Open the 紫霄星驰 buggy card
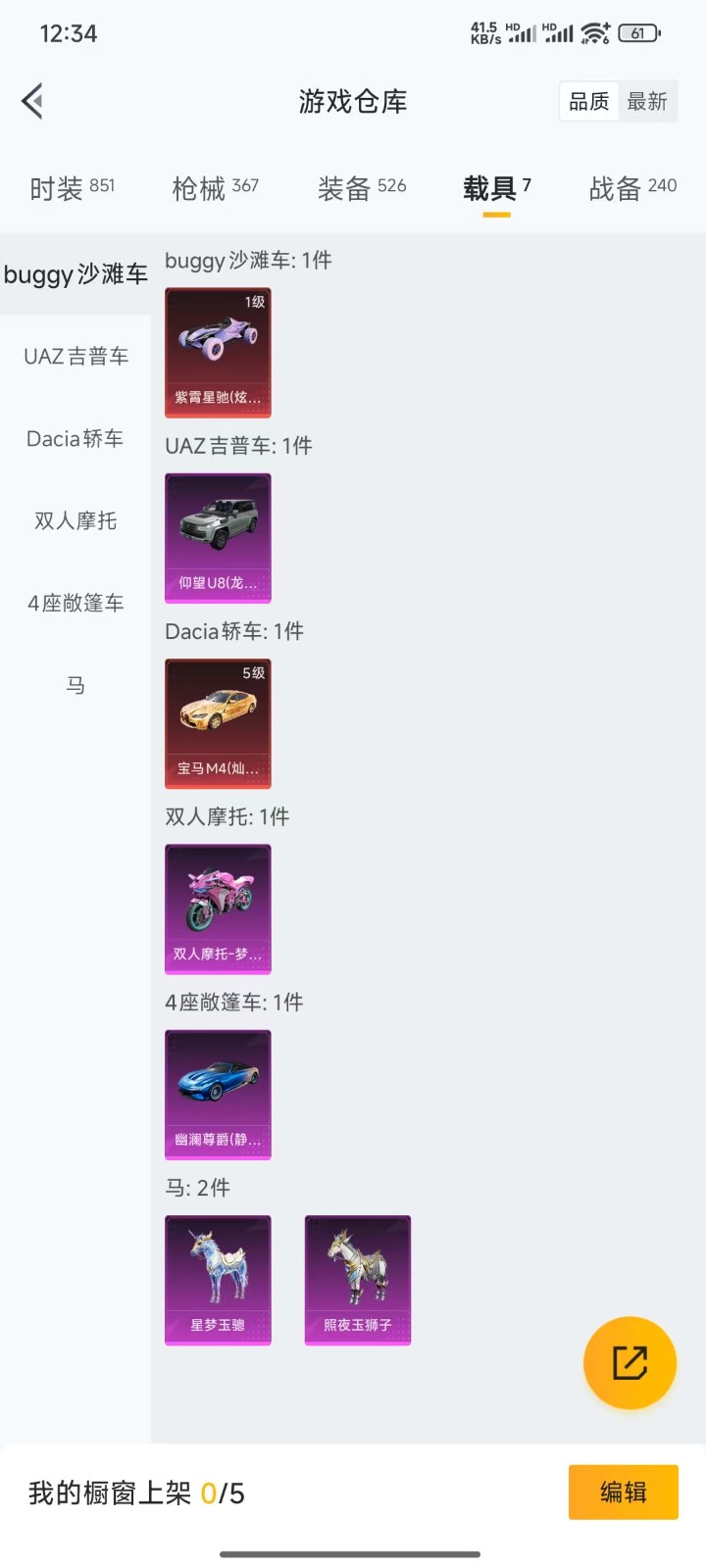The width and height of the screenshot is (706, 1568). [x=218, y=353]
